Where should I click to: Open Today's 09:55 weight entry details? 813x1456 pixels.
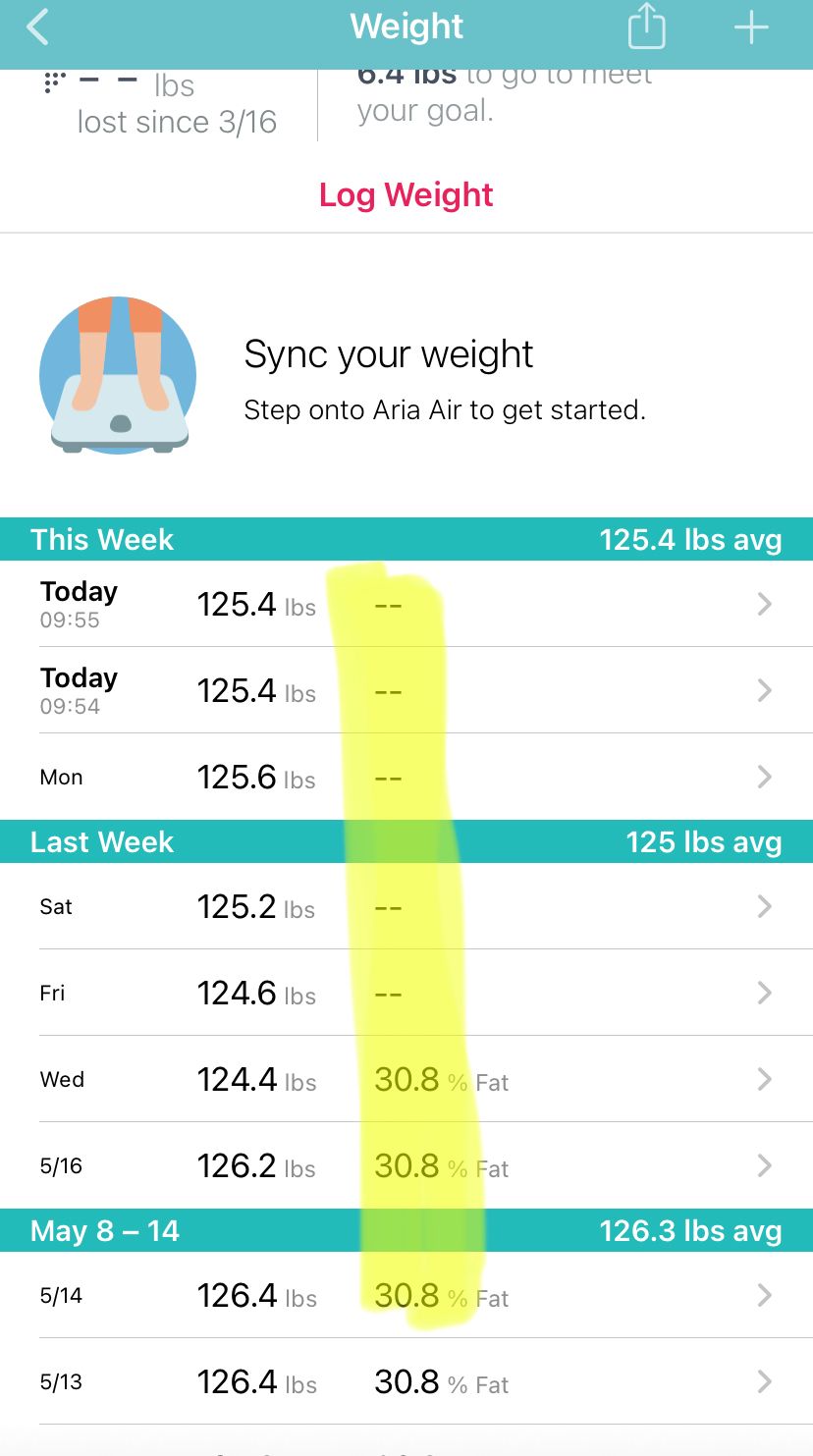tap(406, 603)
